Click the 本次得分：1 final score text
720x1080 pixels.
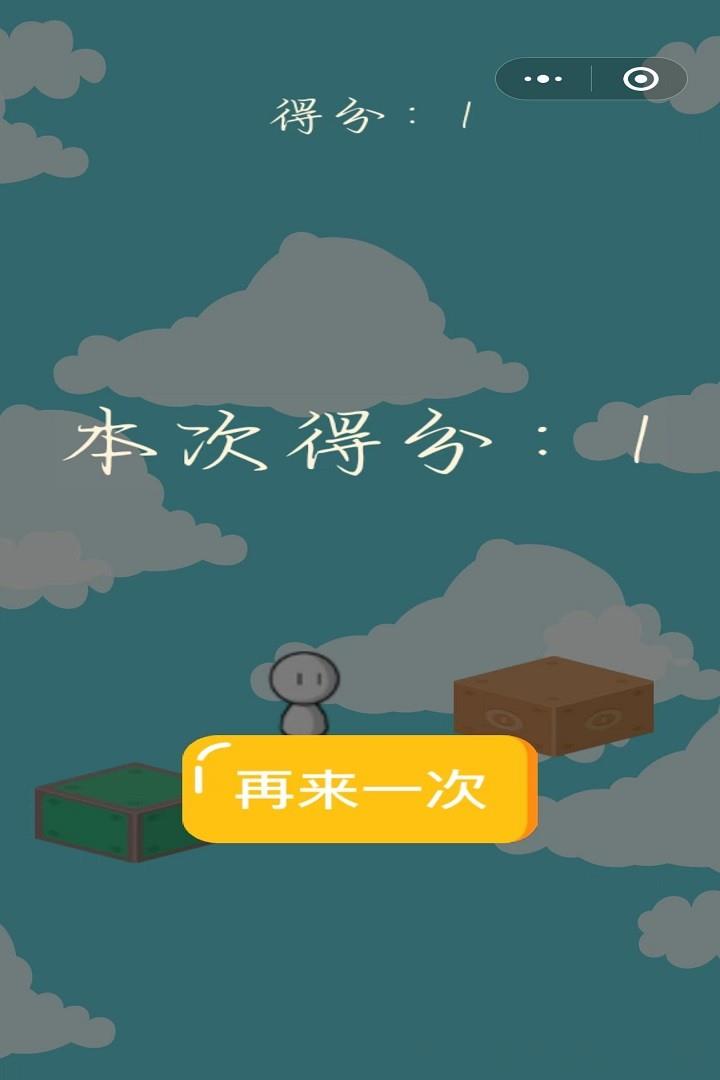click(x=360, y=445)
